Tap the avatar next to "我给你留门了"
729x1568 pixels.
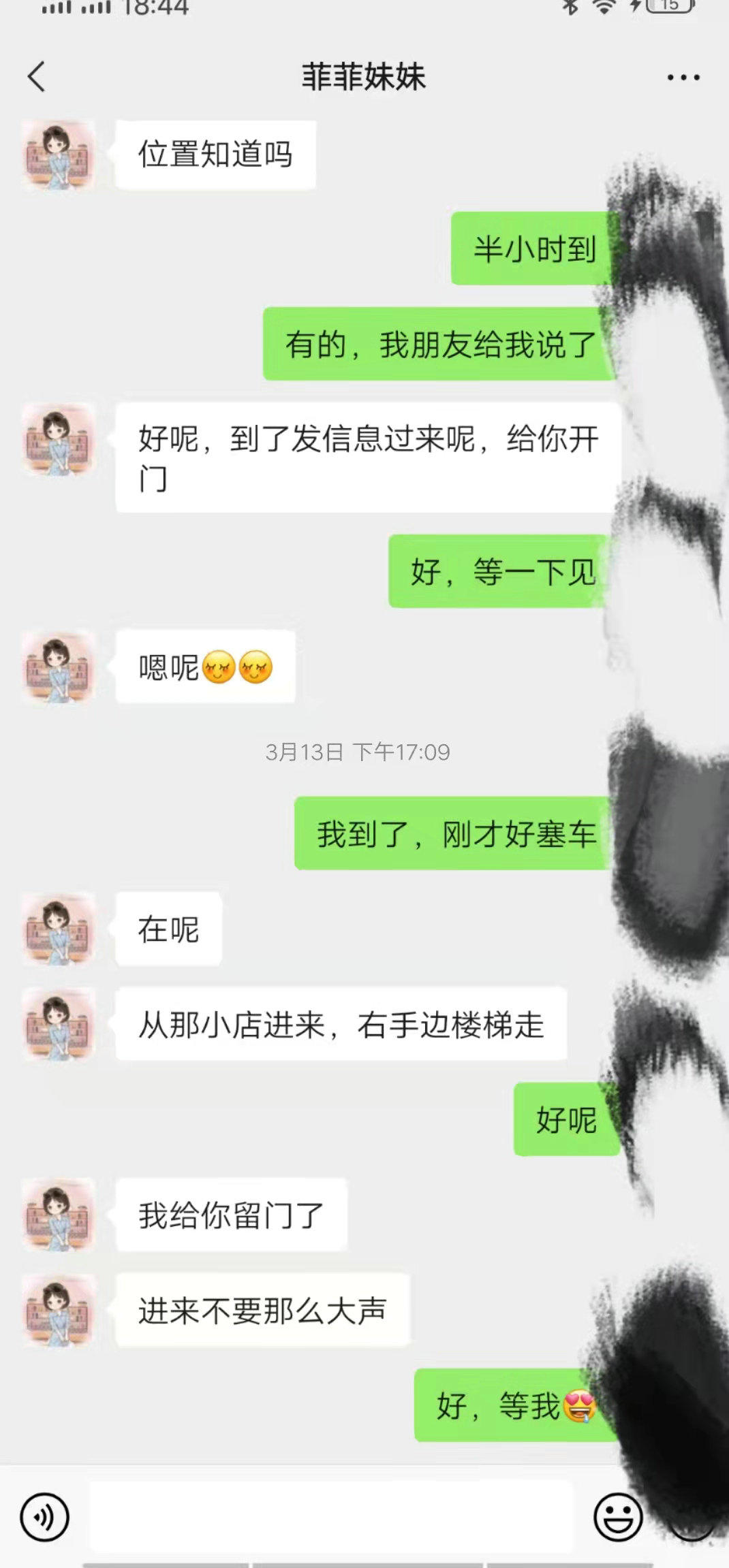(59, 1215)
